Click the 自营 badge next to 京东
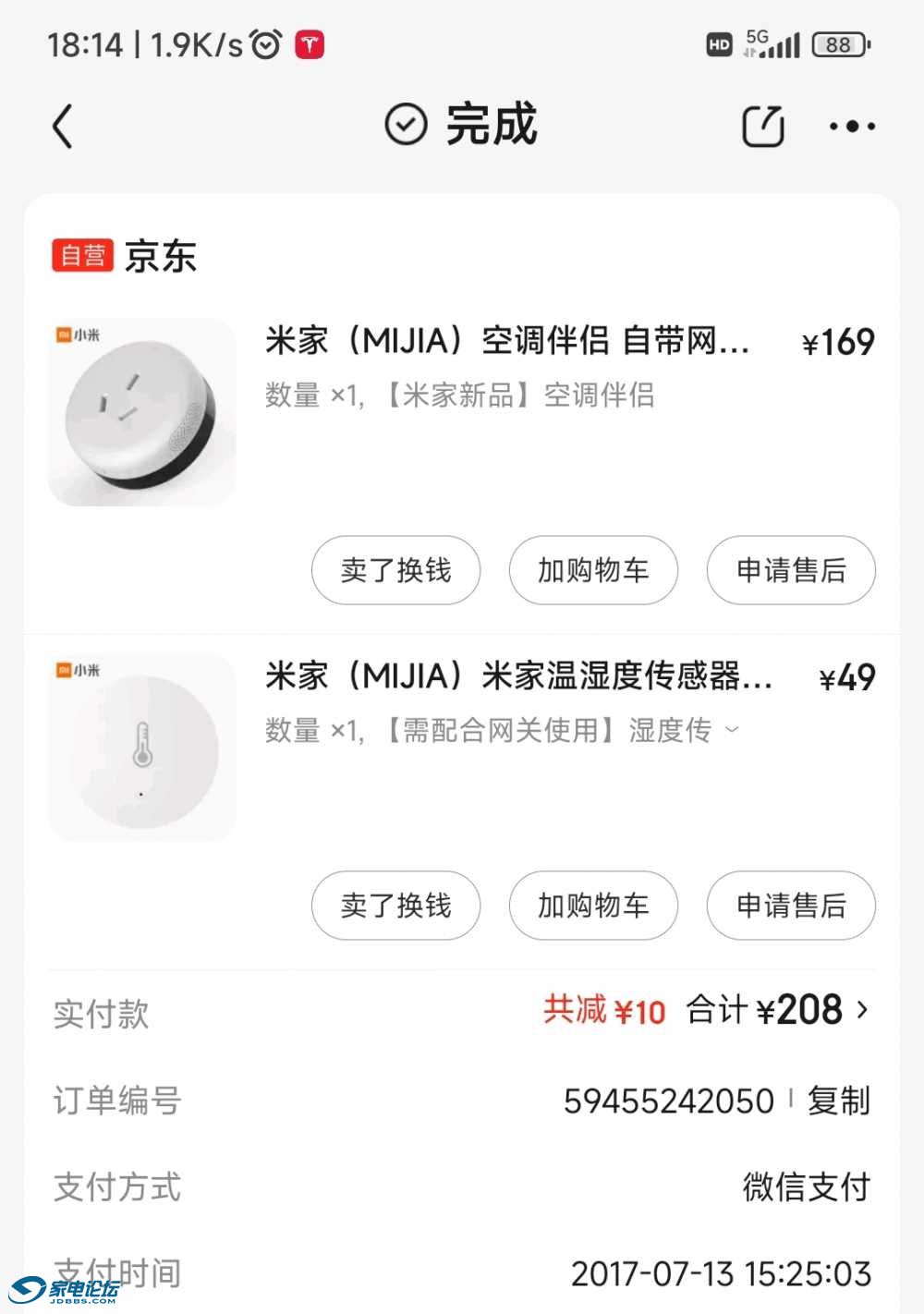924x1314 pixels. (81, 255)
